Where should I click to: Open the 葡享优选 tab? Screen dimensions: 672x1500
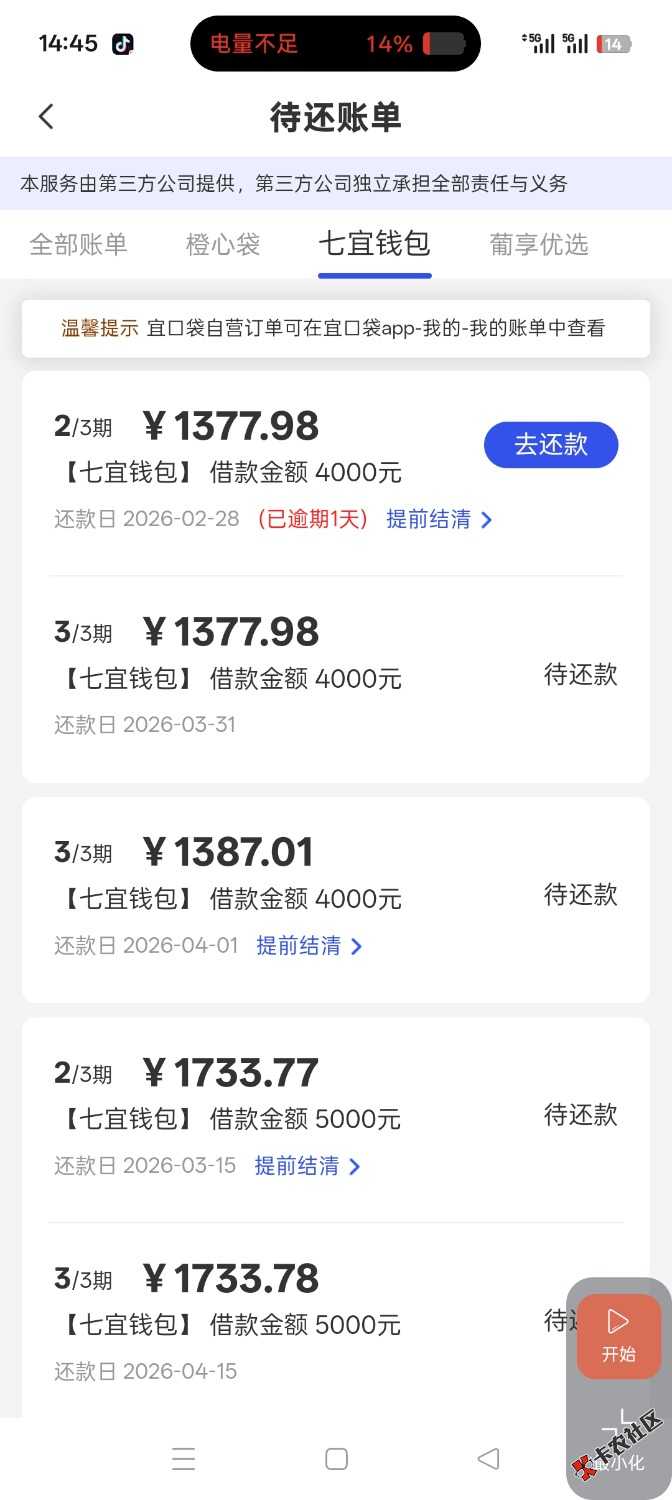539,244
